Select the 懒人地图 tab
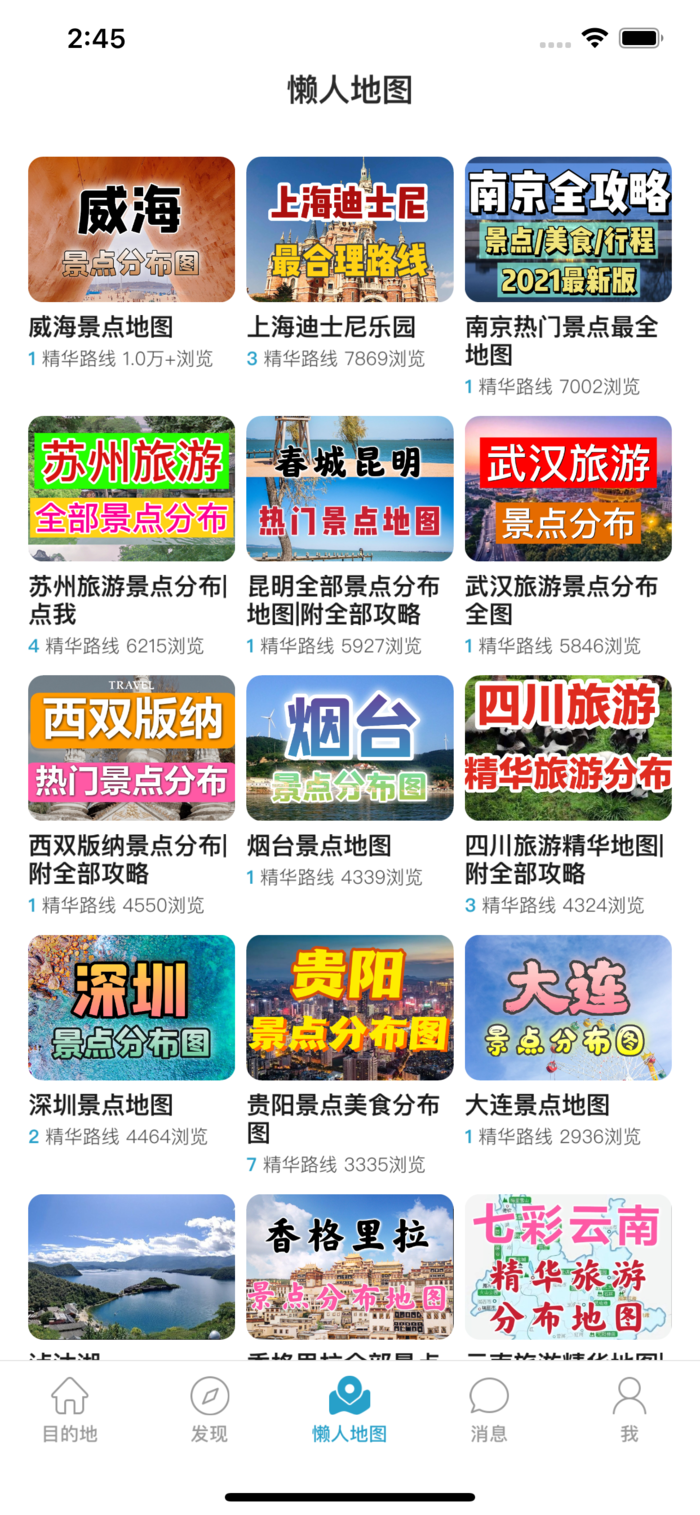This screenshot has width=700, height=1515. coord(349,1409)
